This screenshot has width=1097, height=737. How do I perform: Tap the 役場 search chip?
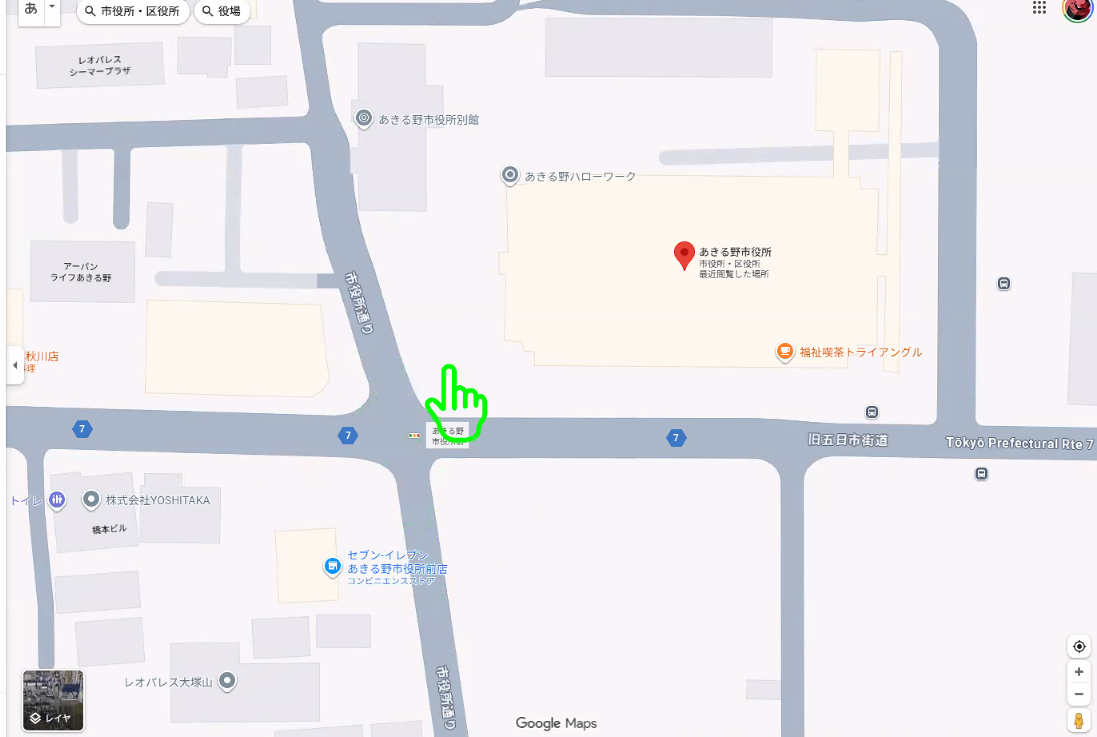click(x=222, y=12)
